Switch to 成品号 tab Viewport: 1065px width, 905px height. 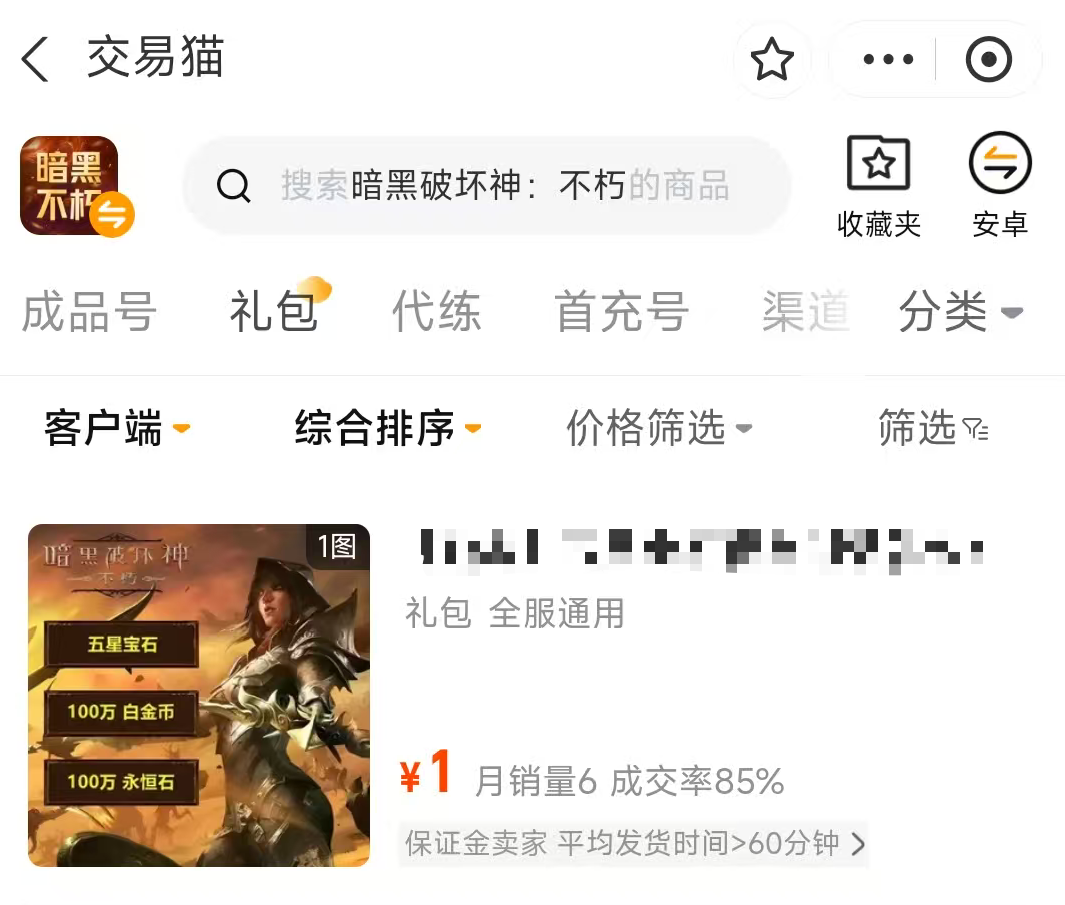89,312
